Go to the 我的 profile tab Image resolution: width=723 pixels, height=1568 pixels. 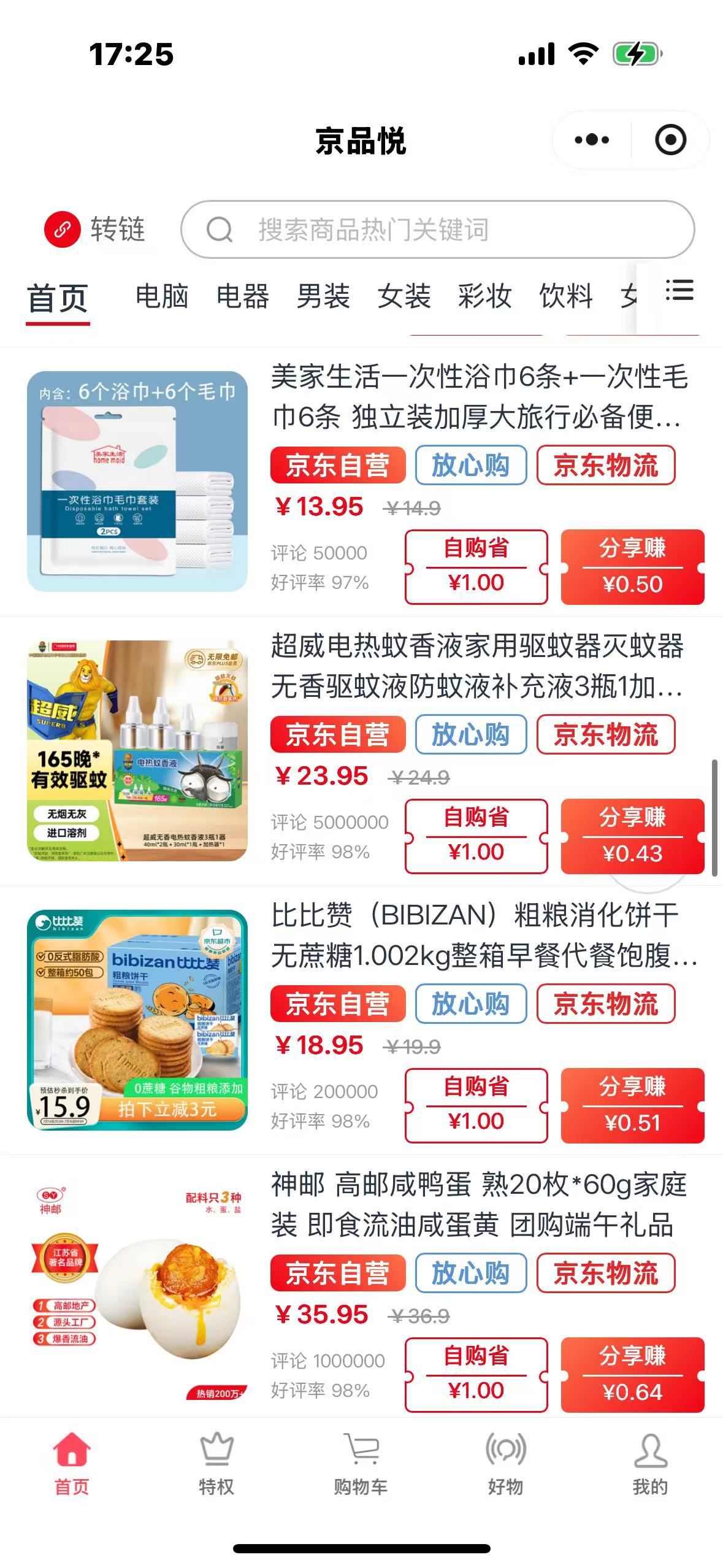(x=650, y=1465)
